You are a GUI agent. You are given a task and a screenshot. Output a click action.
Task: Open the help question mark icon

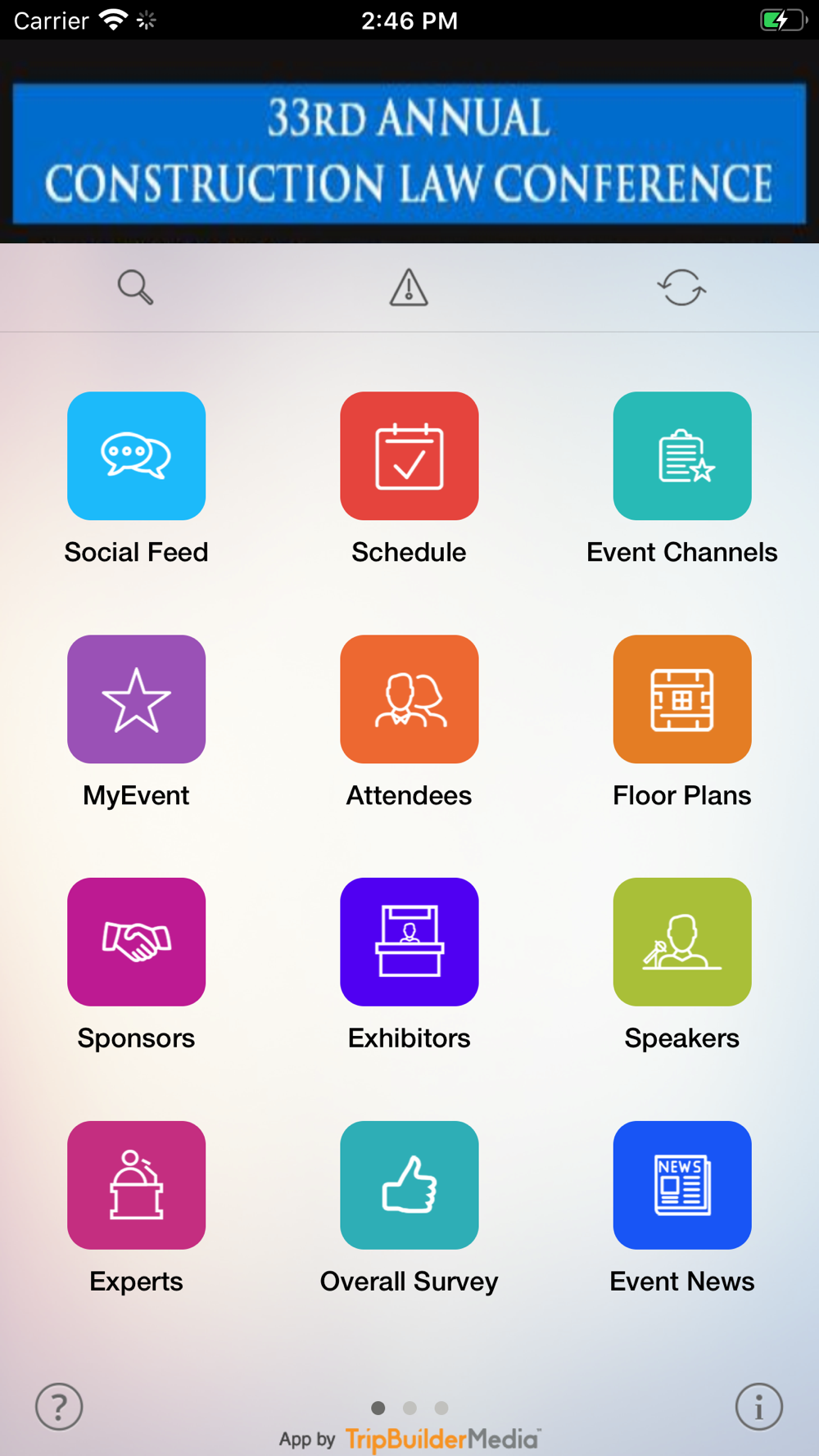[x=59, y=1407]
